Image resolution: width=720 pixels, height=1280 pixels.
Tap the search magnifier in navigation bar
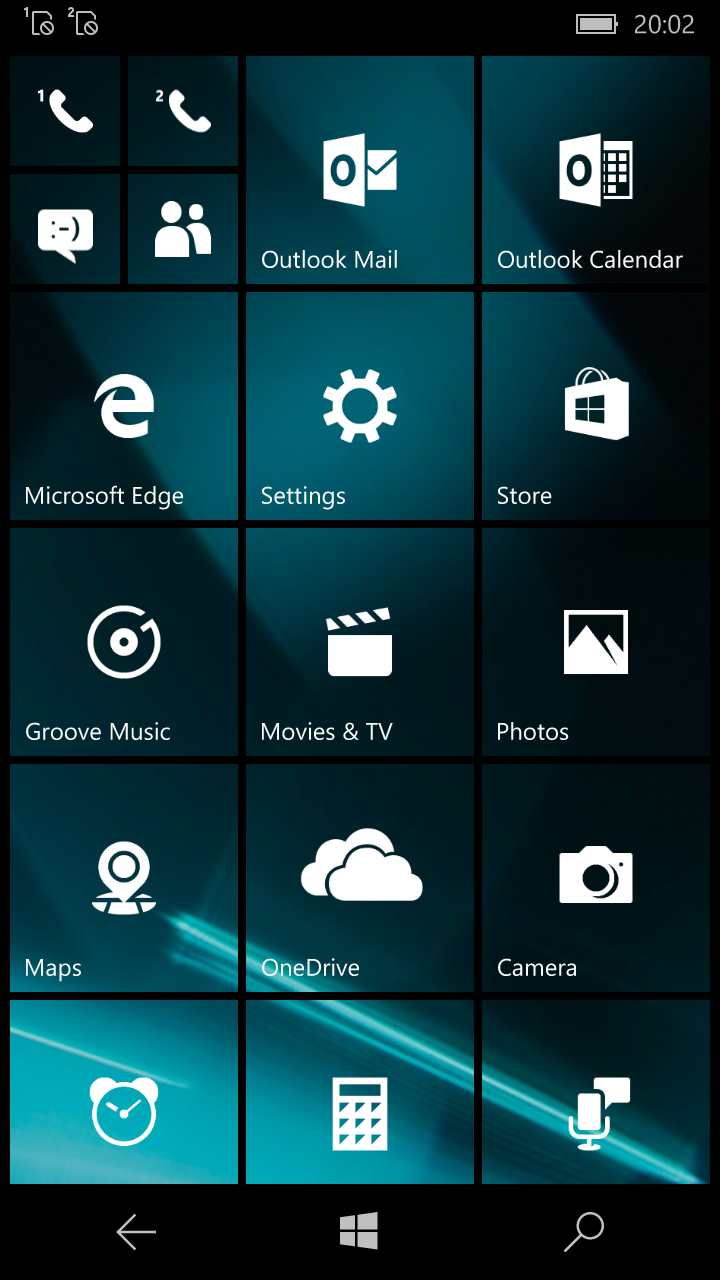pyautogui.click(x=584, y=1232)
